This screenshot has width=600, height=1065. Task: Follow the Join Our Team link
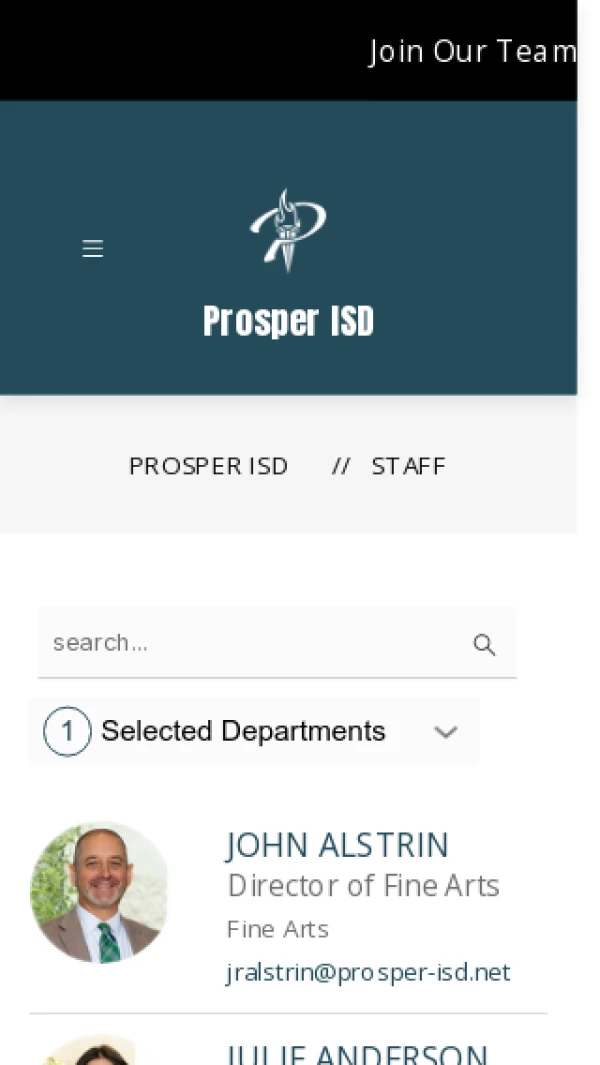(472, 51)
